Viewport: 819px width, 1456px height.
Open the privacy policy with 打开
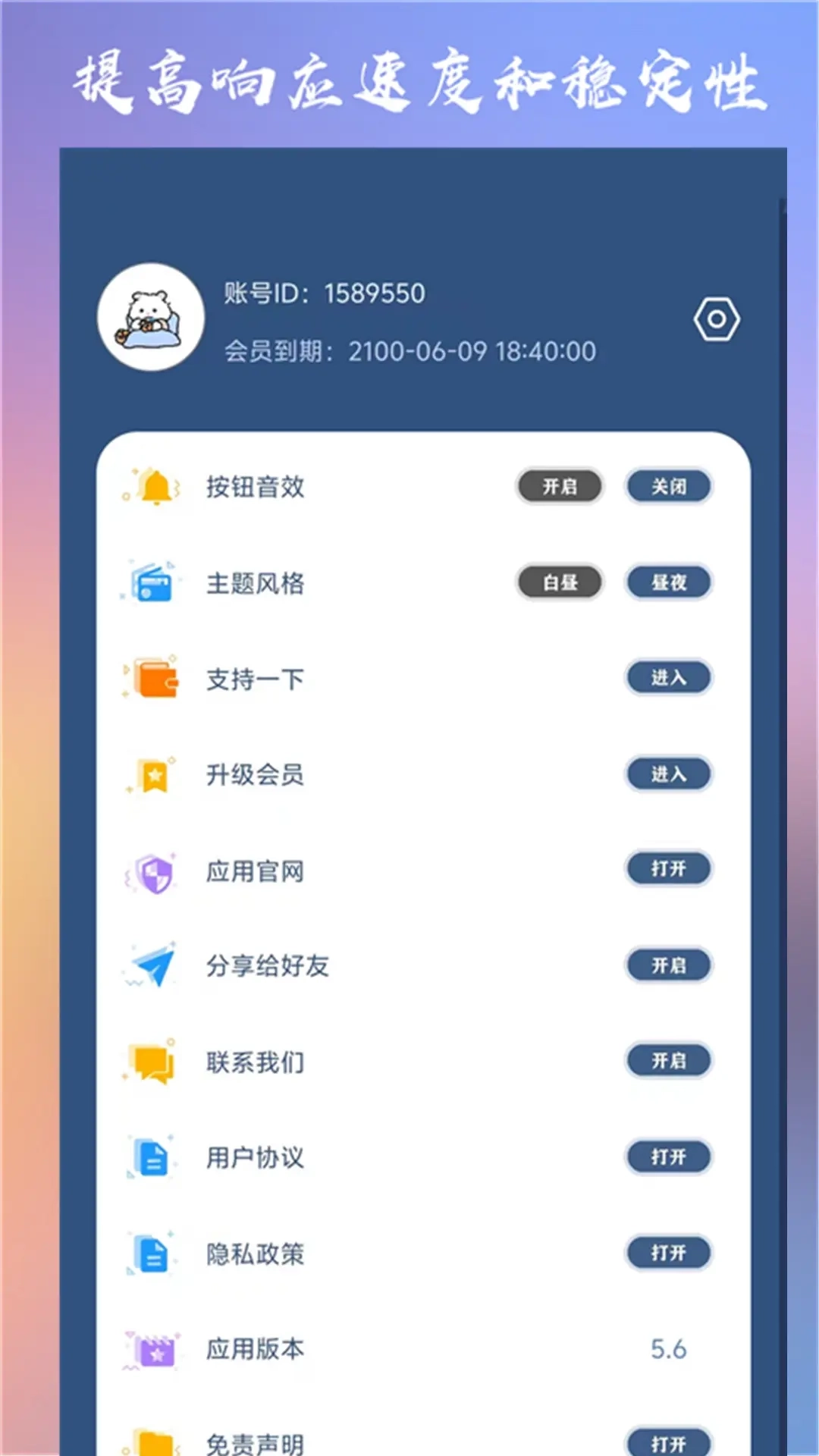coord(669,1254)
